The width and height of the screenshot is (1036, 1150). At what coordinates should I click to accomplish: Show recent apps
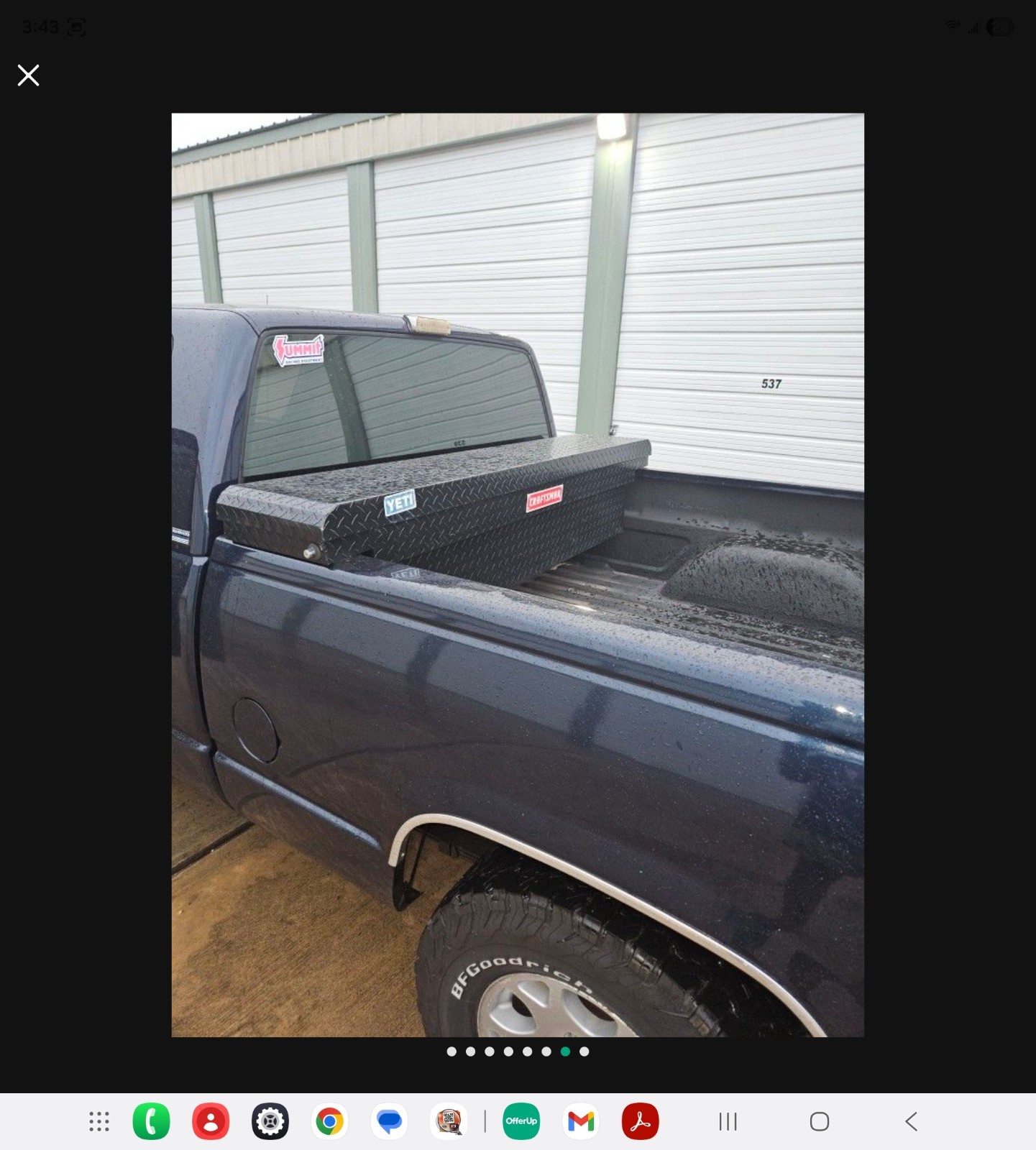728,1121
